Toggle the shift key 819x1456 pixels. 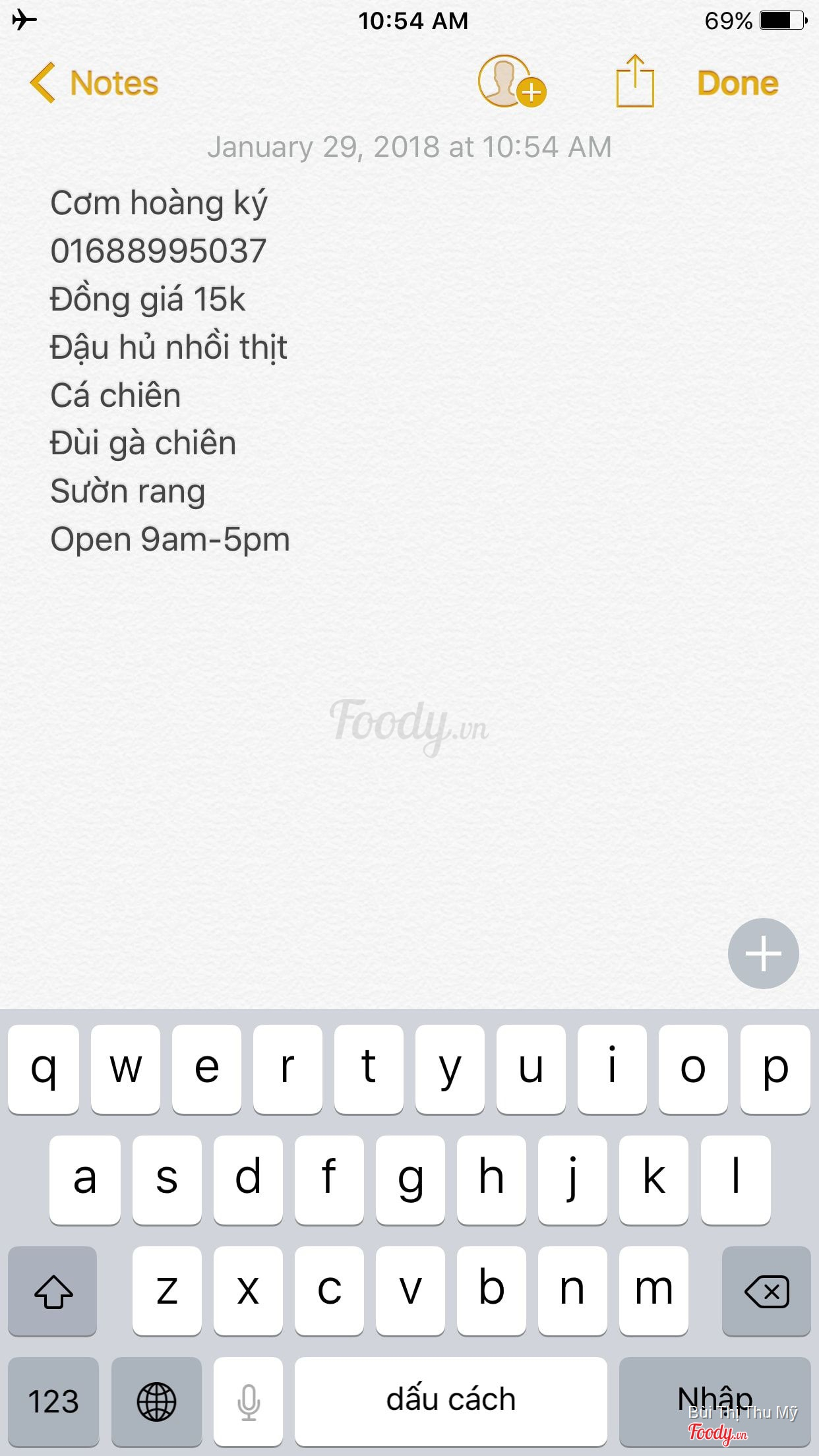pyautogui.click(x=53, y=1290)
